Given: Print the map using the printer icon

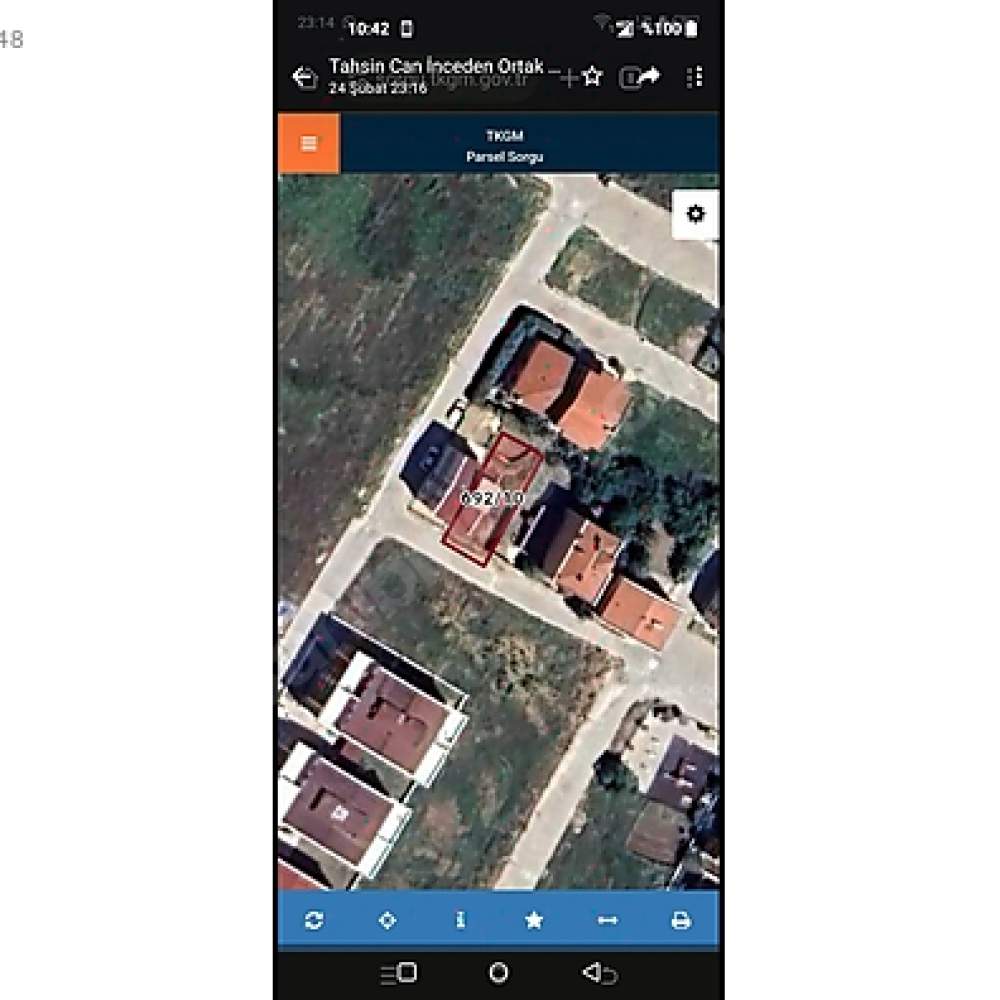Looking at the screenshot, I should click(681, 920).
